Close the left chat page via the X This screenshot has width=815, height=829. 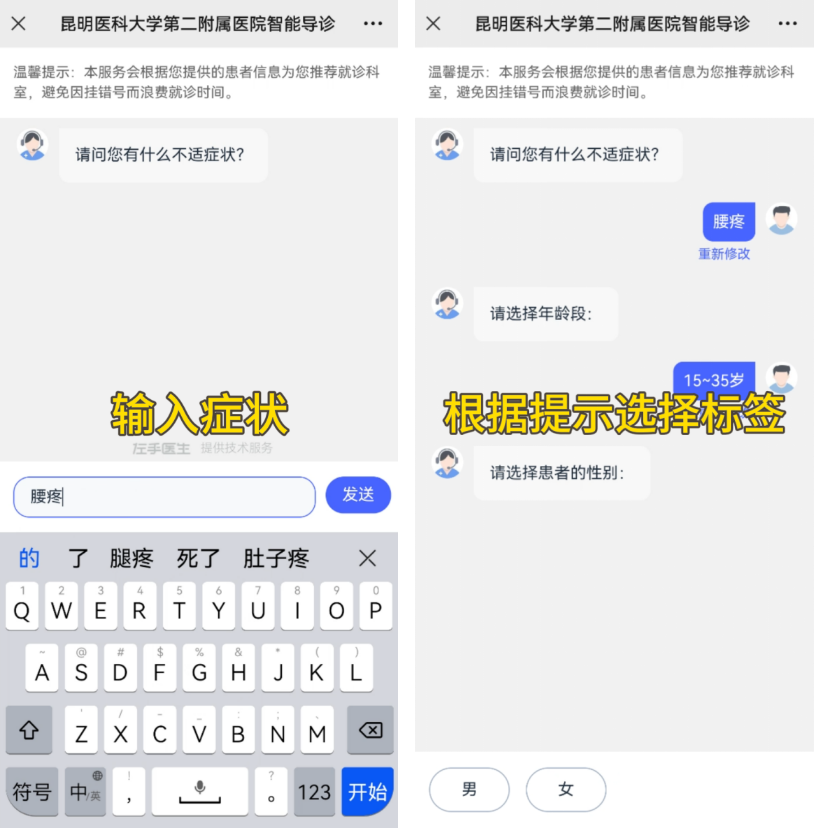21,23
